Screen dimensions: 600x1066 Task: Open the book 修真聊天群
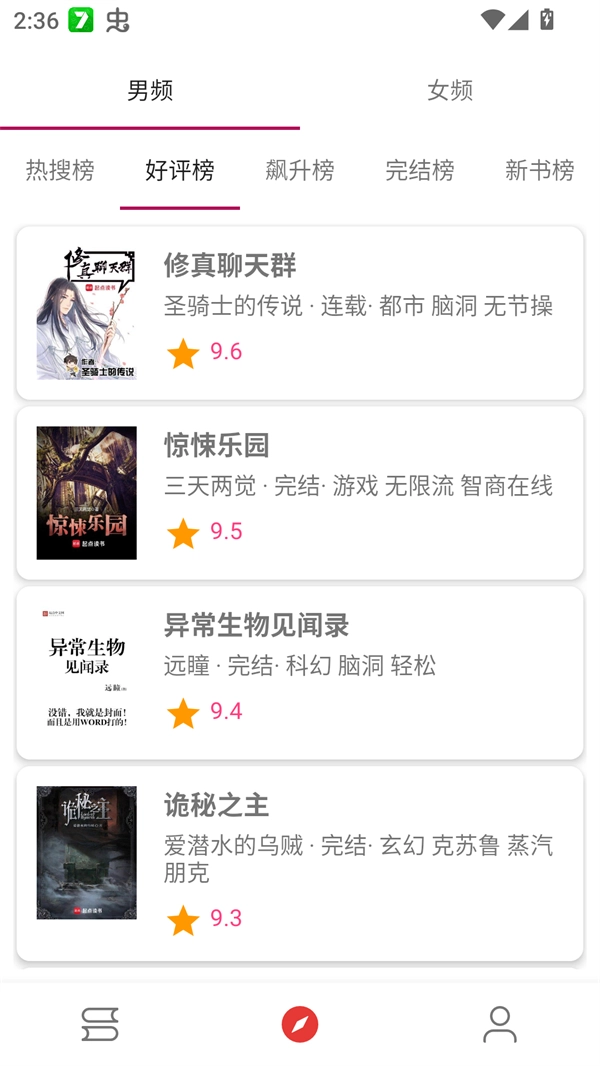tap(300, 313)
